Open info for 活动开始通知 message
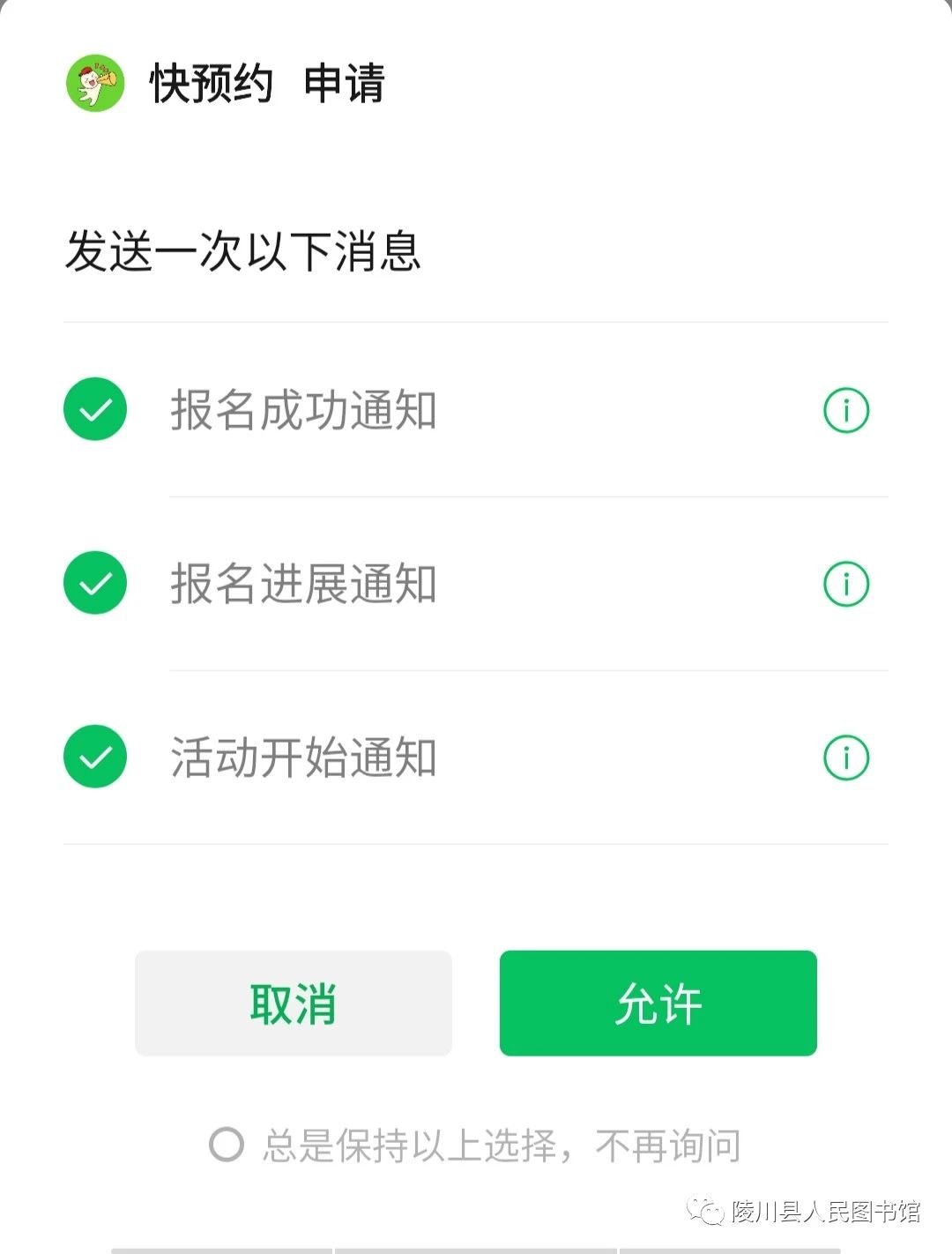The width and height of the screenshot is (952, 1254). pos(845,757)
